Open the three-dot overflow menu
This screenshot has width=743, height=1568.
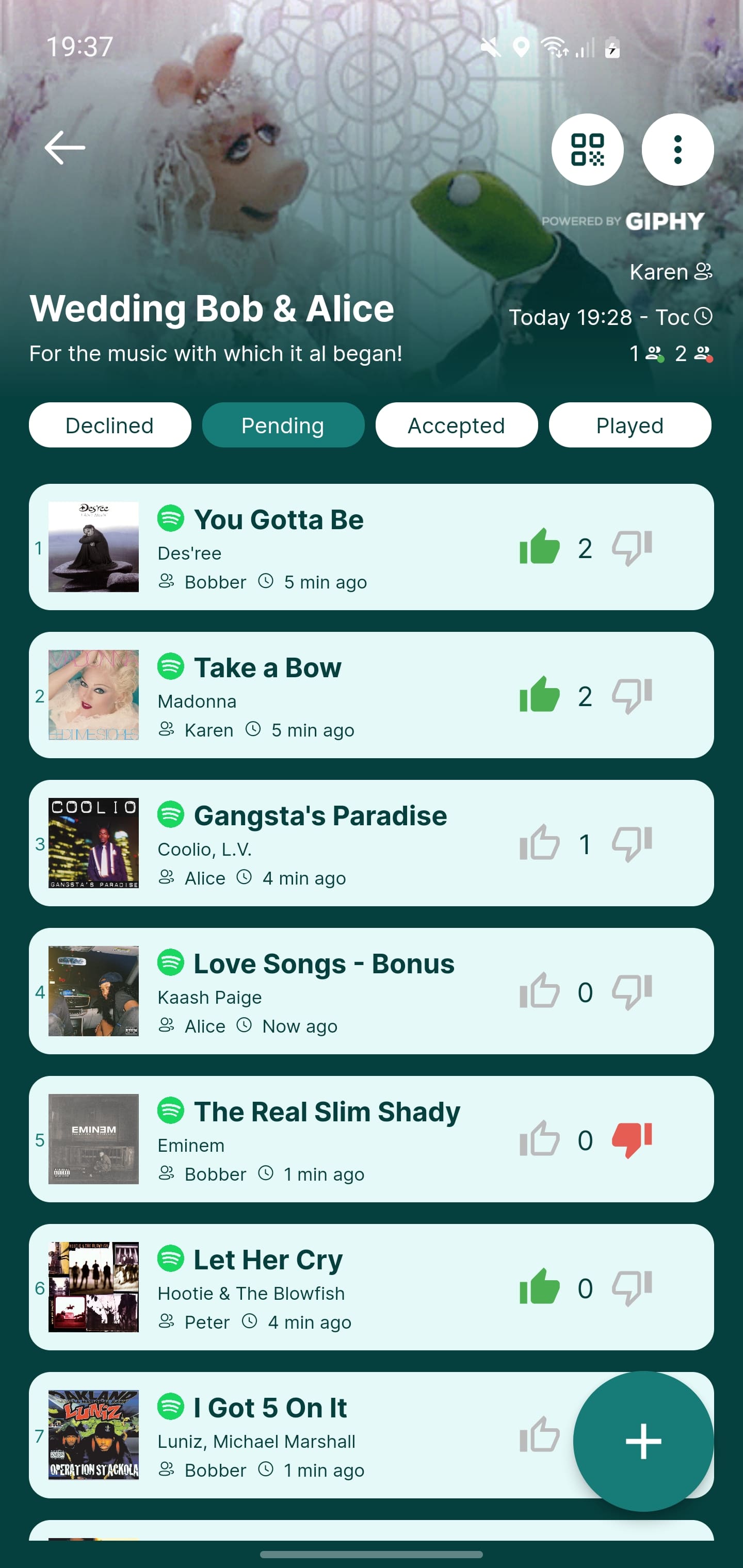pos(677,150)
